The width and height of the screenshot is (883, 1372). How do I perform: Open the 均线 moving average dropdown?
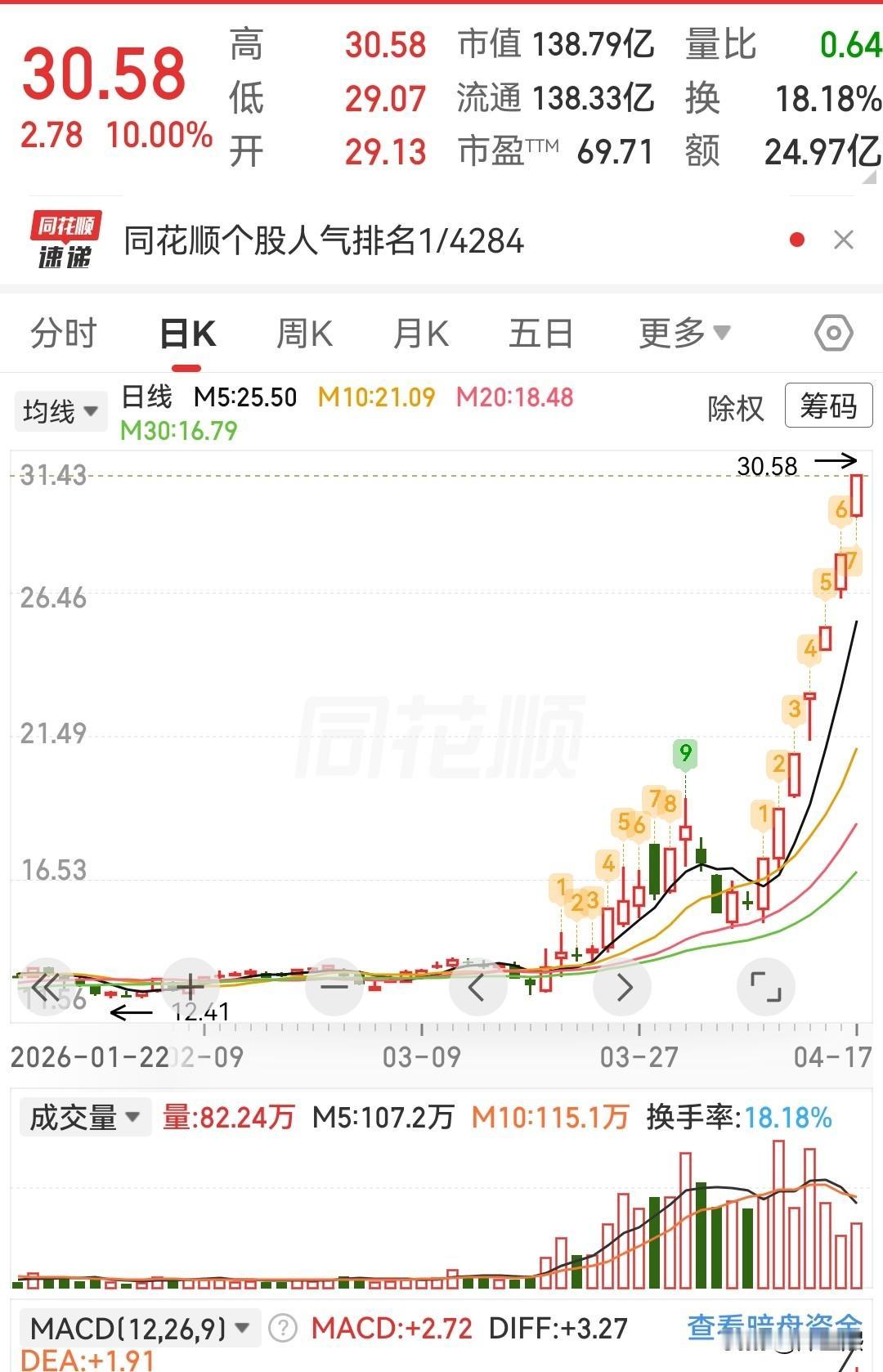(x=61, y=410)
